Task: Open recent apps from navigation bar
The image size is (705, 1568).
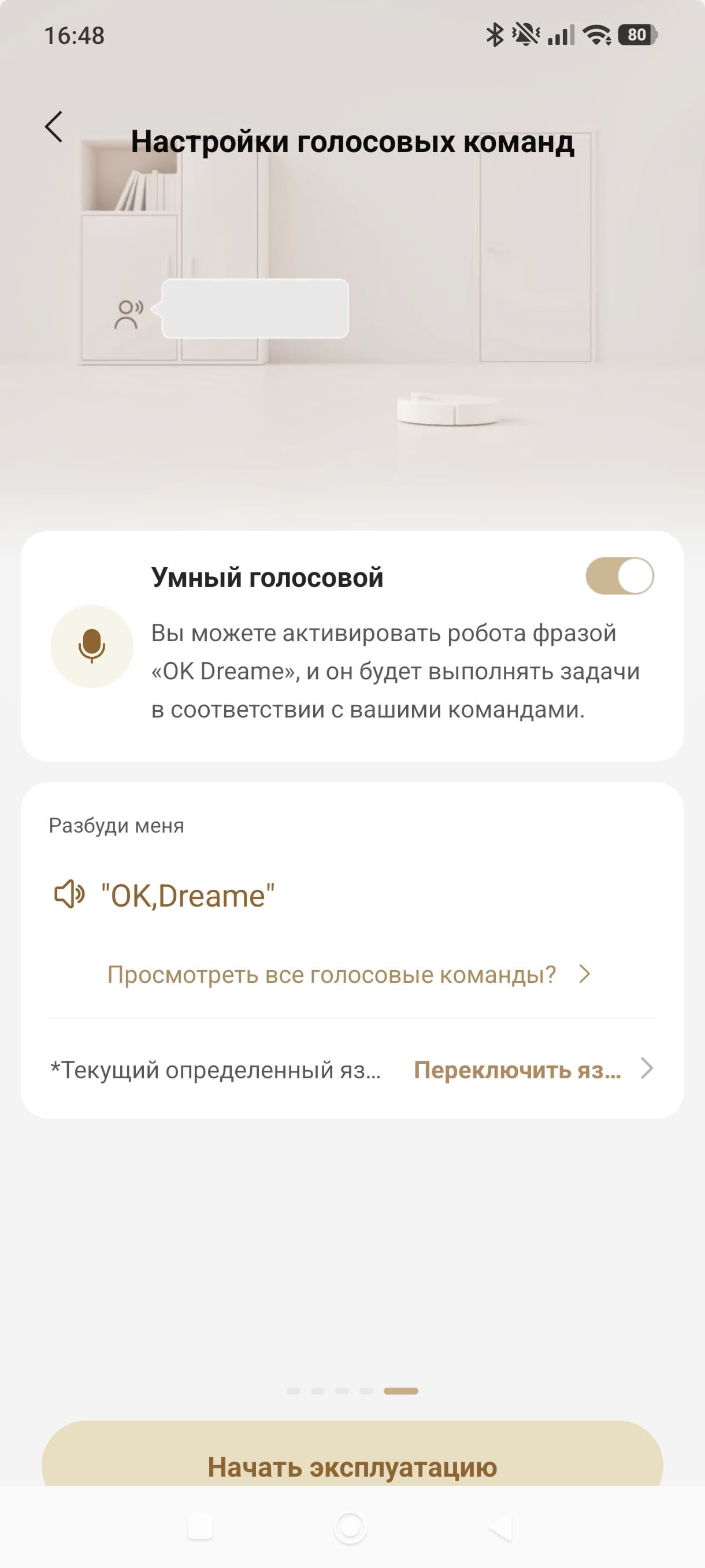Action: coord(200,1527)
